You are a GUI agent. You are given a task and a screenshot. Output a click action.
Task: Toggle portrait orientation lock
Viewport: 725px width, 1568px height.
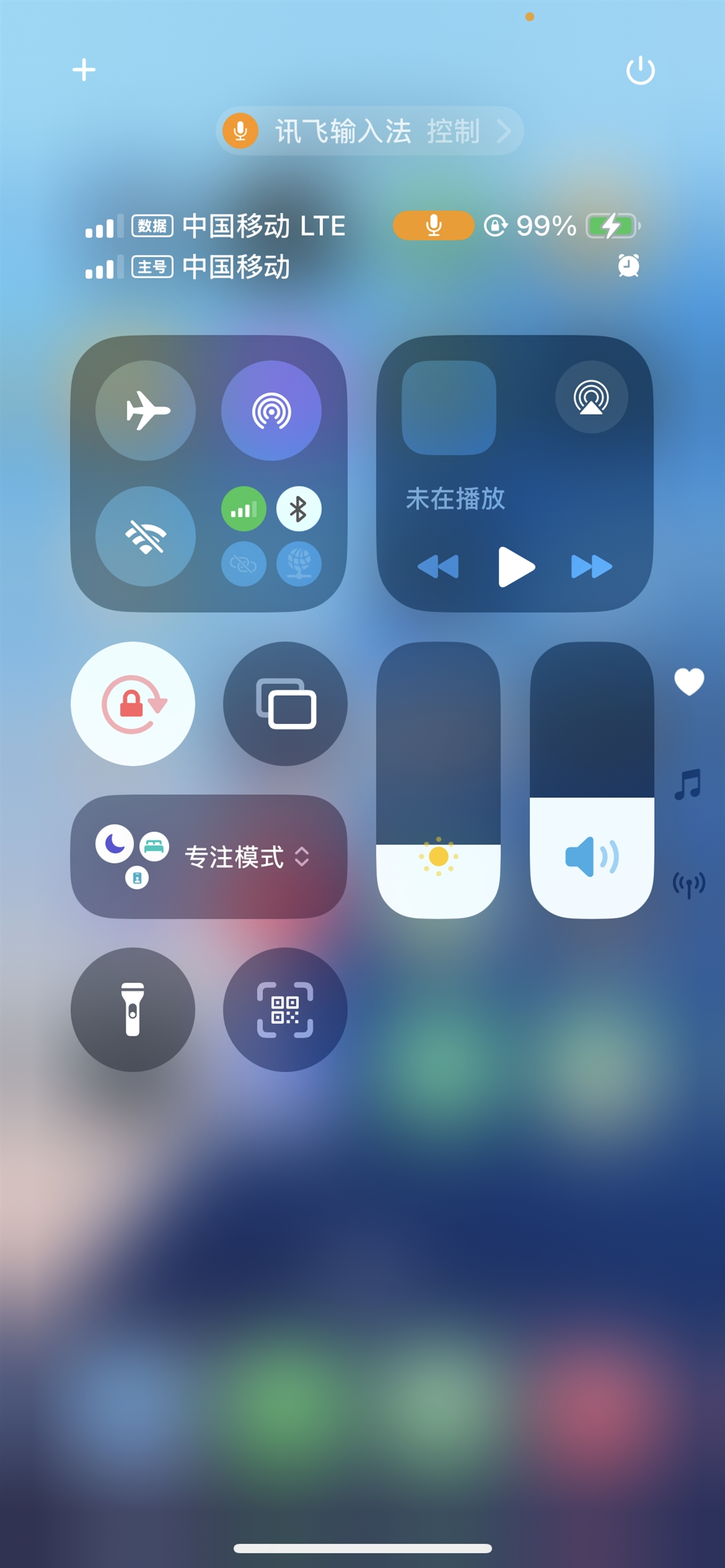133,704
